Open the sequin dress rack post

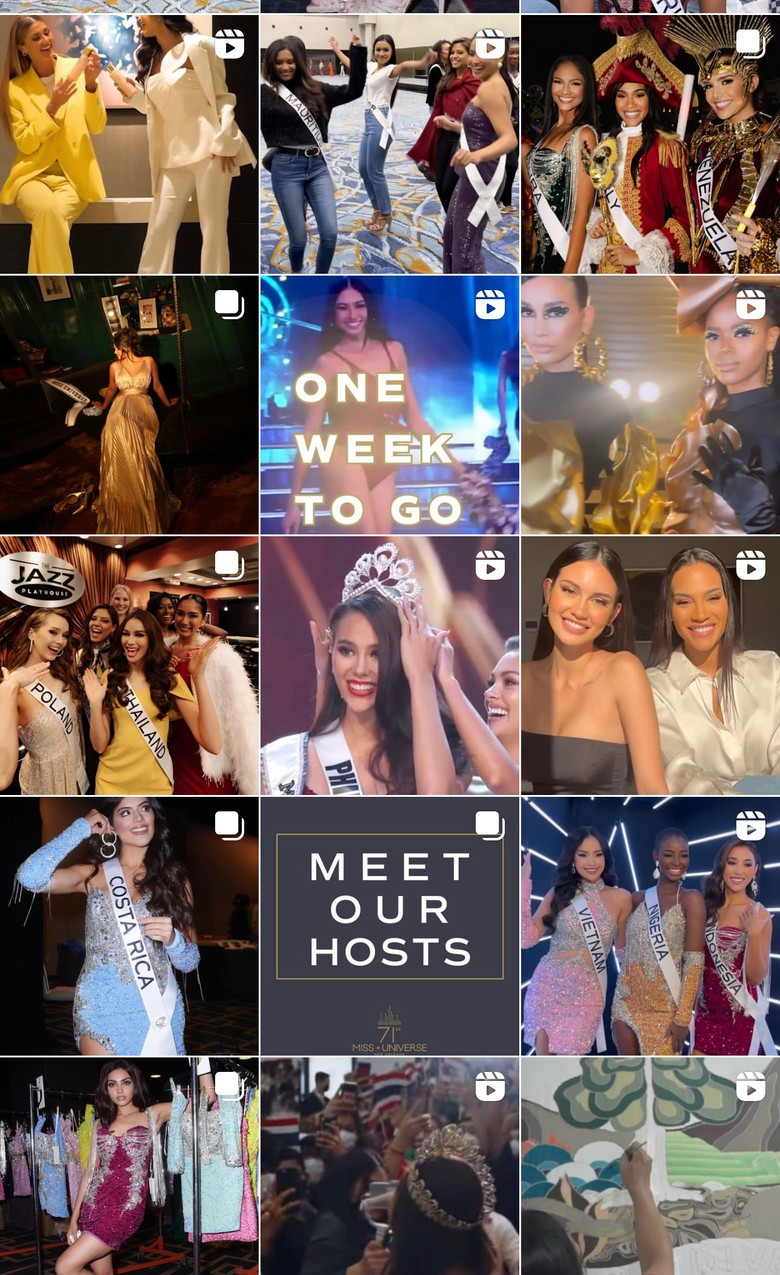[129, 1166]
